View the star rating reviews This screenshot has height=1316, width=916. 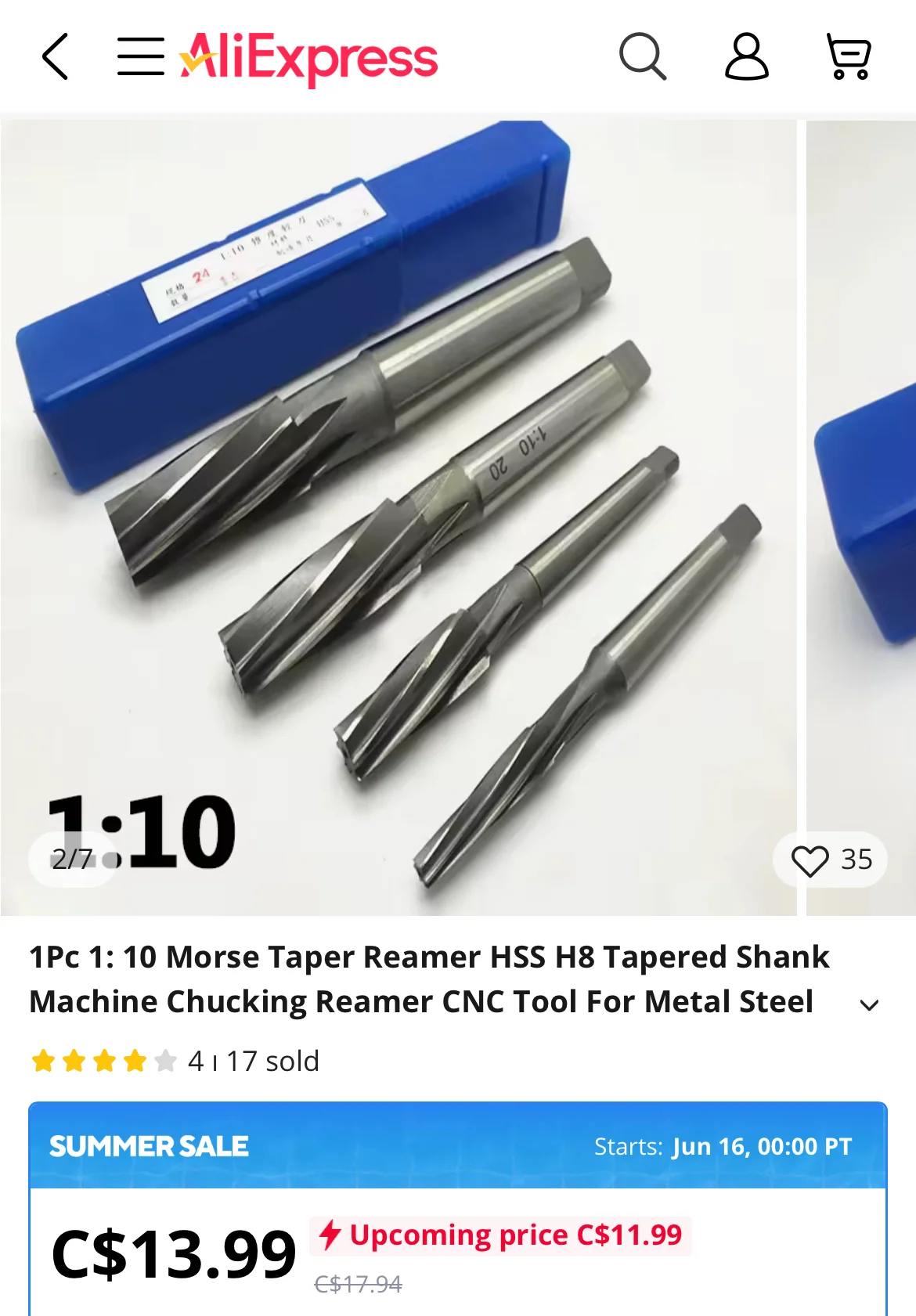tap(103, 1062)
